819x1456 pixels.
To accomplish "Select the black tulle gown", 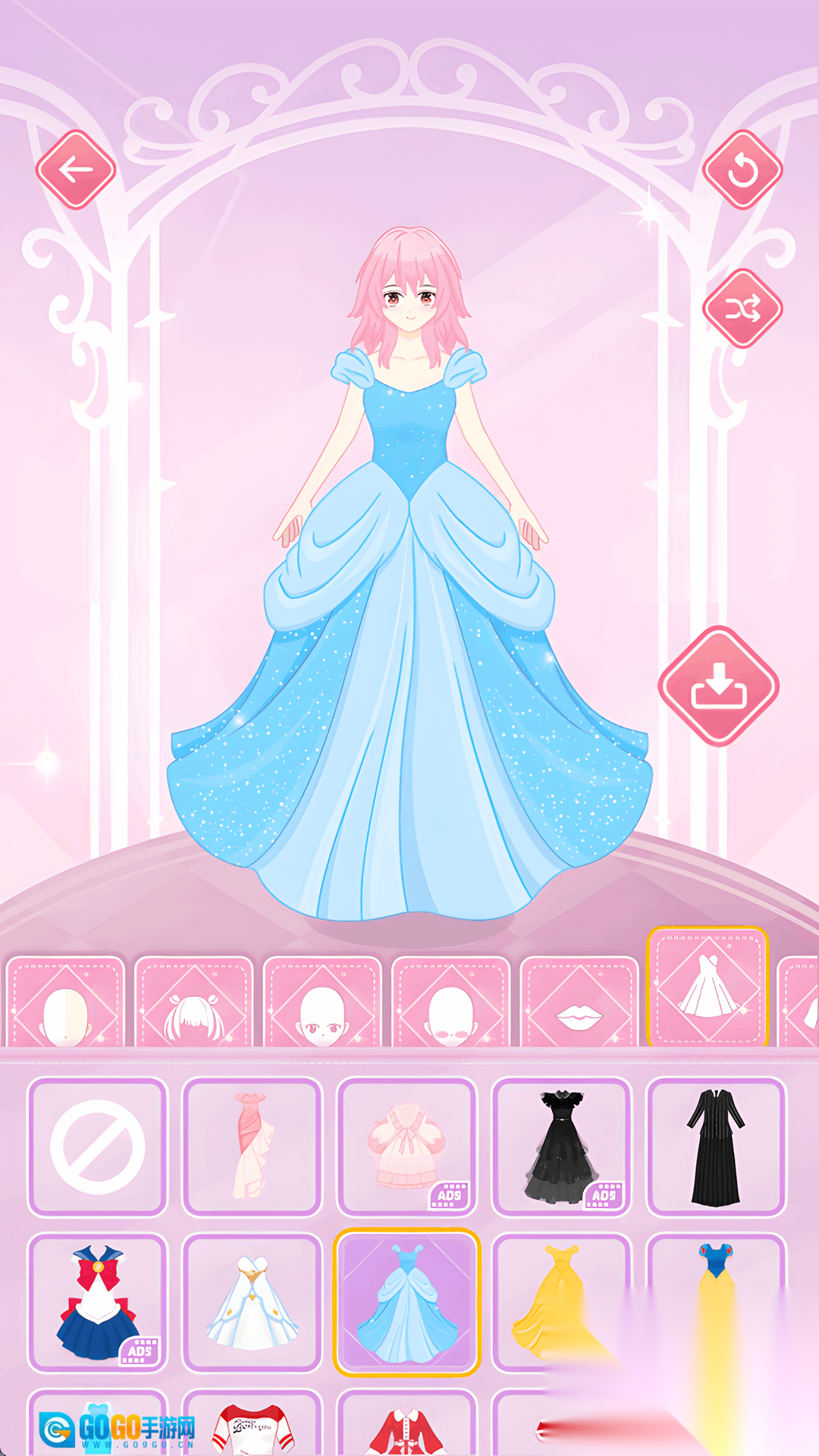I will point(561,1147).
